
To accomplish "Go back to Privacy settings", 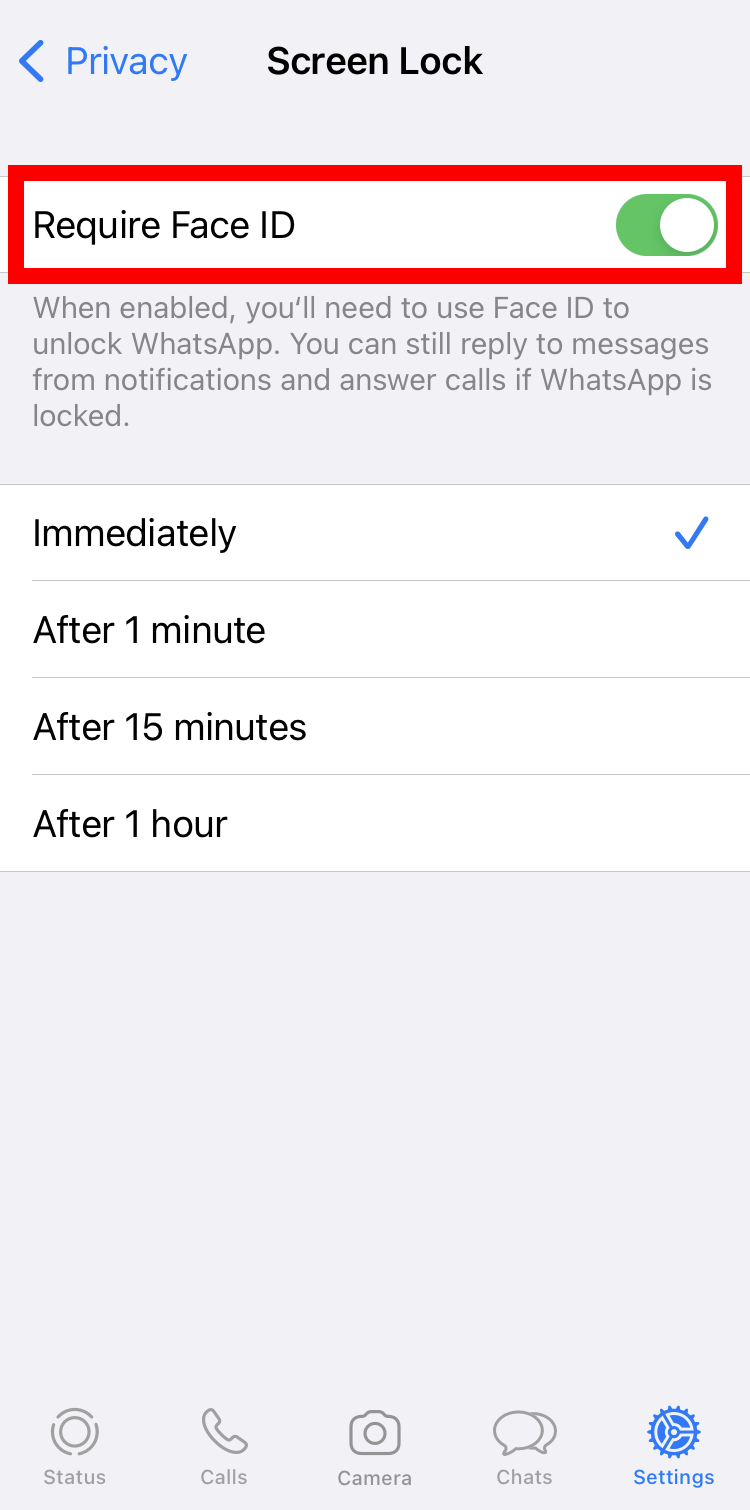I will tap(103, 62).
